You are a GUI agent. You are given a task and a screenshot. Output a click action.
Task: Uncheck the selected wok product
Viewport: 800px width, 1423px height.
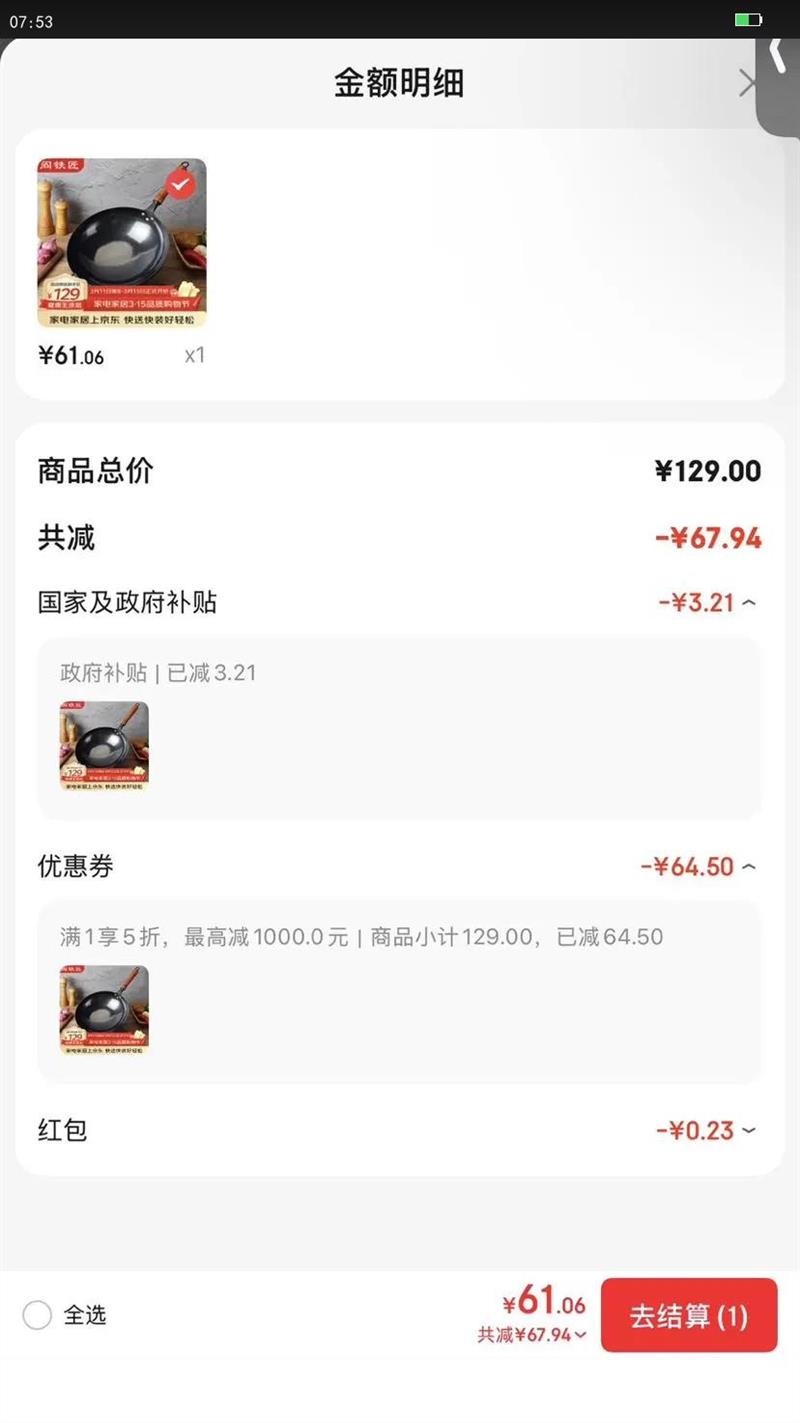click(180, 185)
